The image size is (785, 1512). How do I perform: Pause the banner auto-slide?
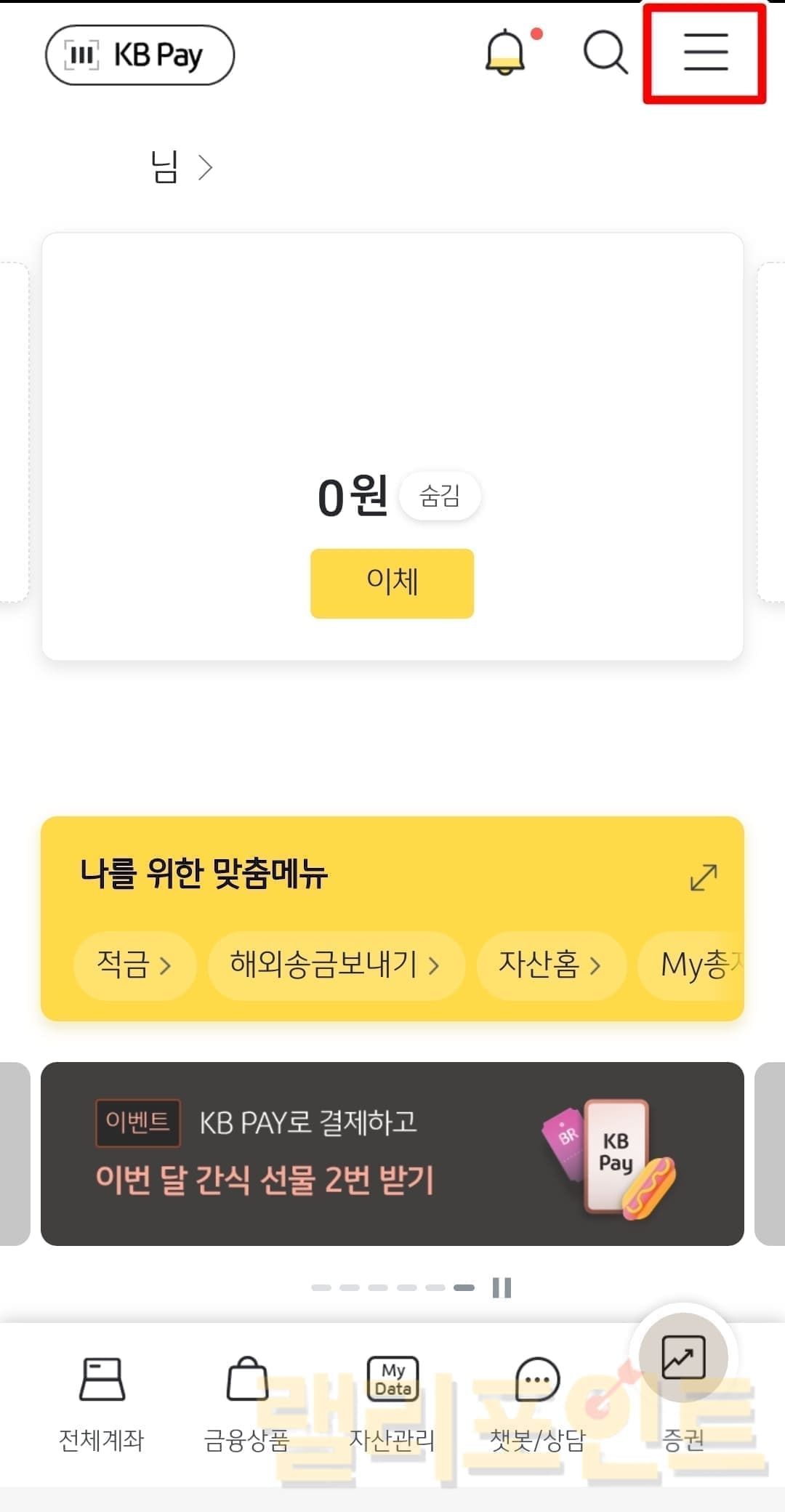(502, 1287)
